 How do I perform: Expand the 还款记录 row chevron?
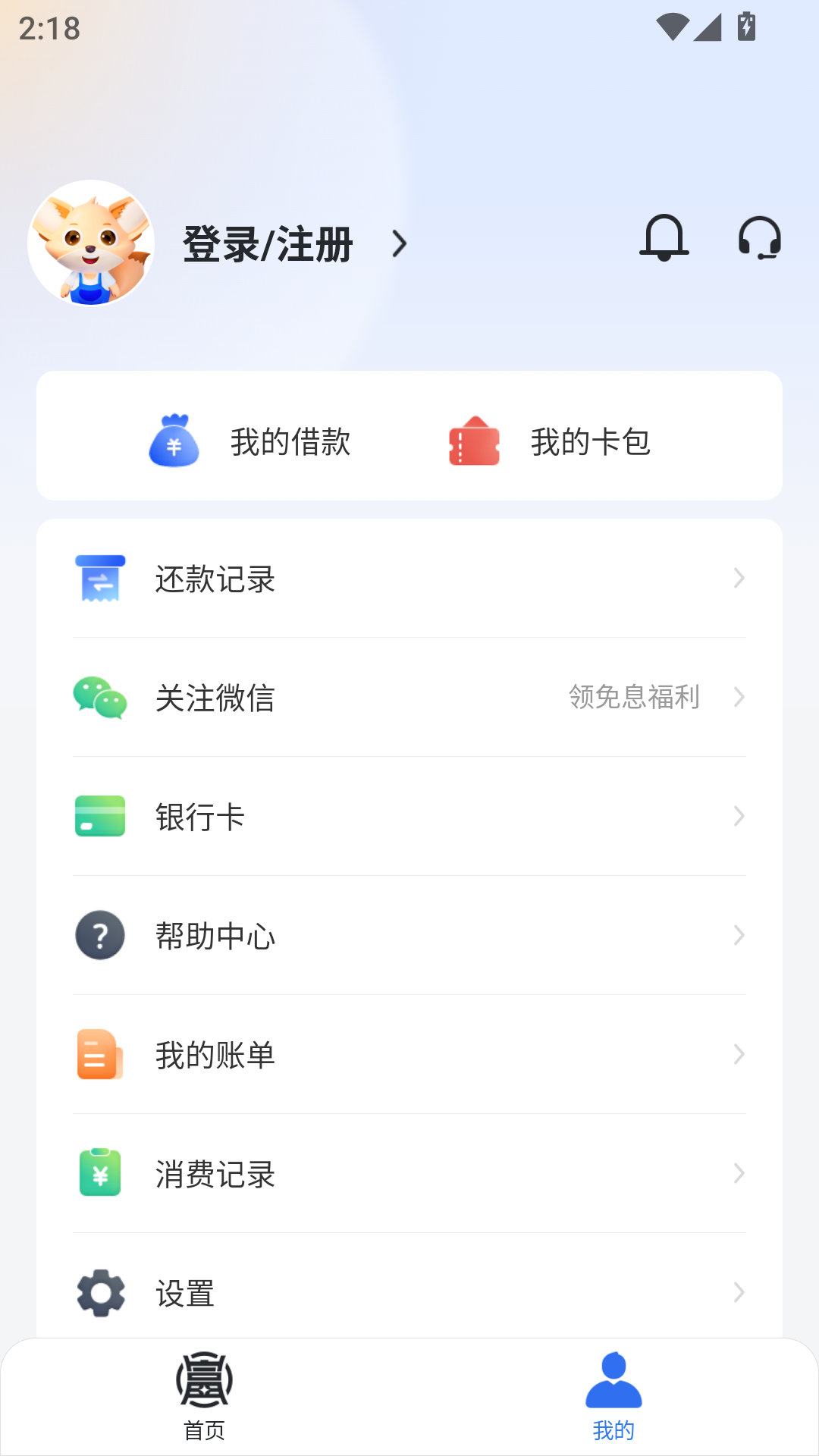tap(739, 579)
